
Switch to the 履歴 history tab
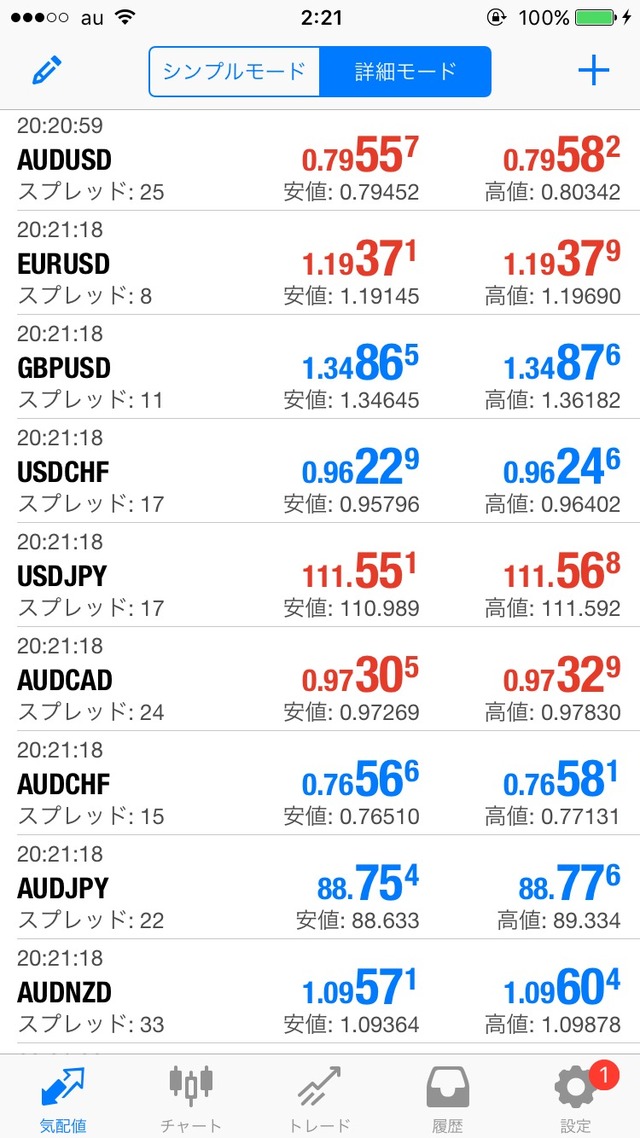[x=447, y=1097]
